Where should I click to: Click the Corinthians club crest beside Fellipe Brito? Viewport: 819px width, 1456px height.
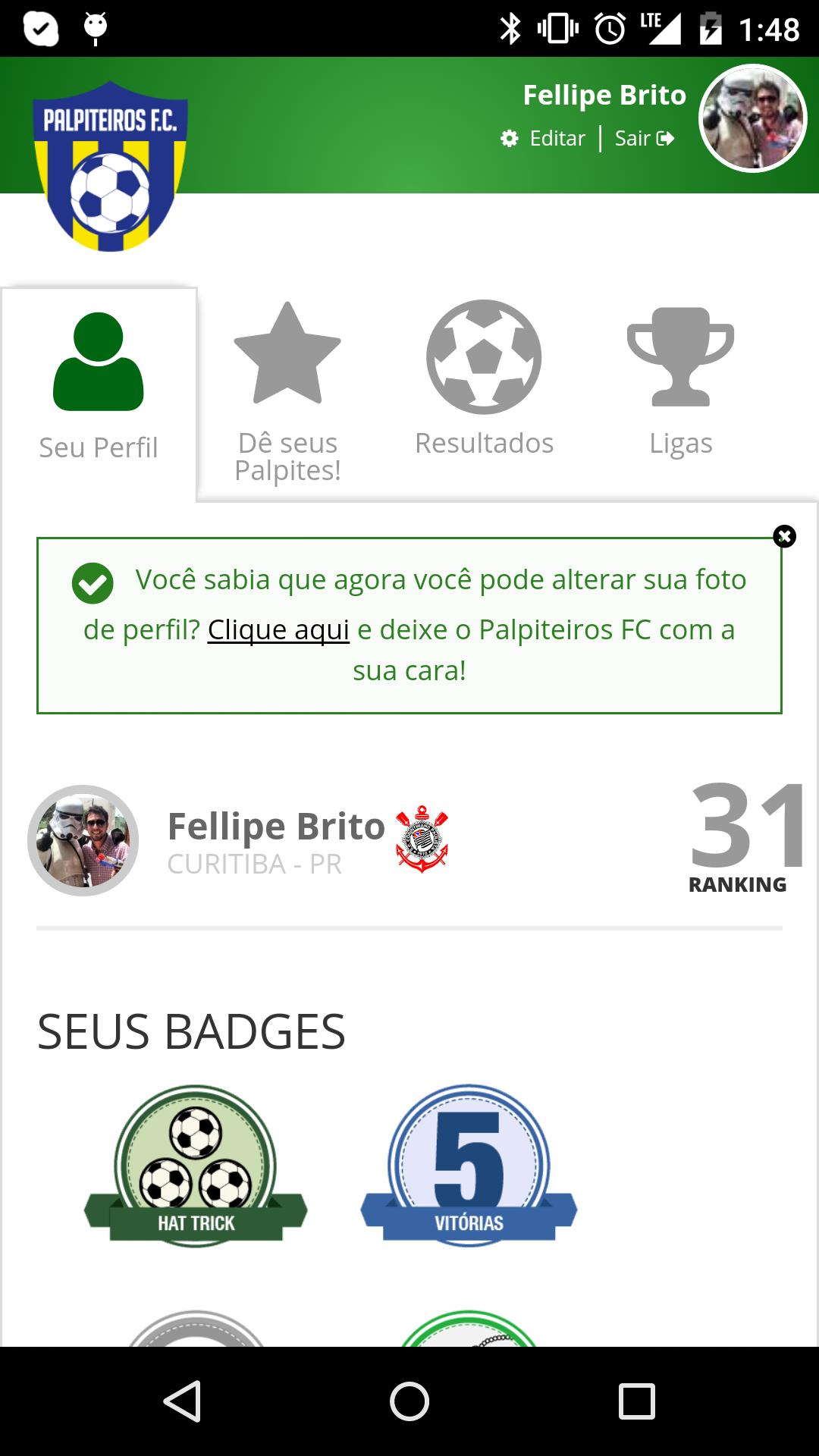(x=422, y=842)
